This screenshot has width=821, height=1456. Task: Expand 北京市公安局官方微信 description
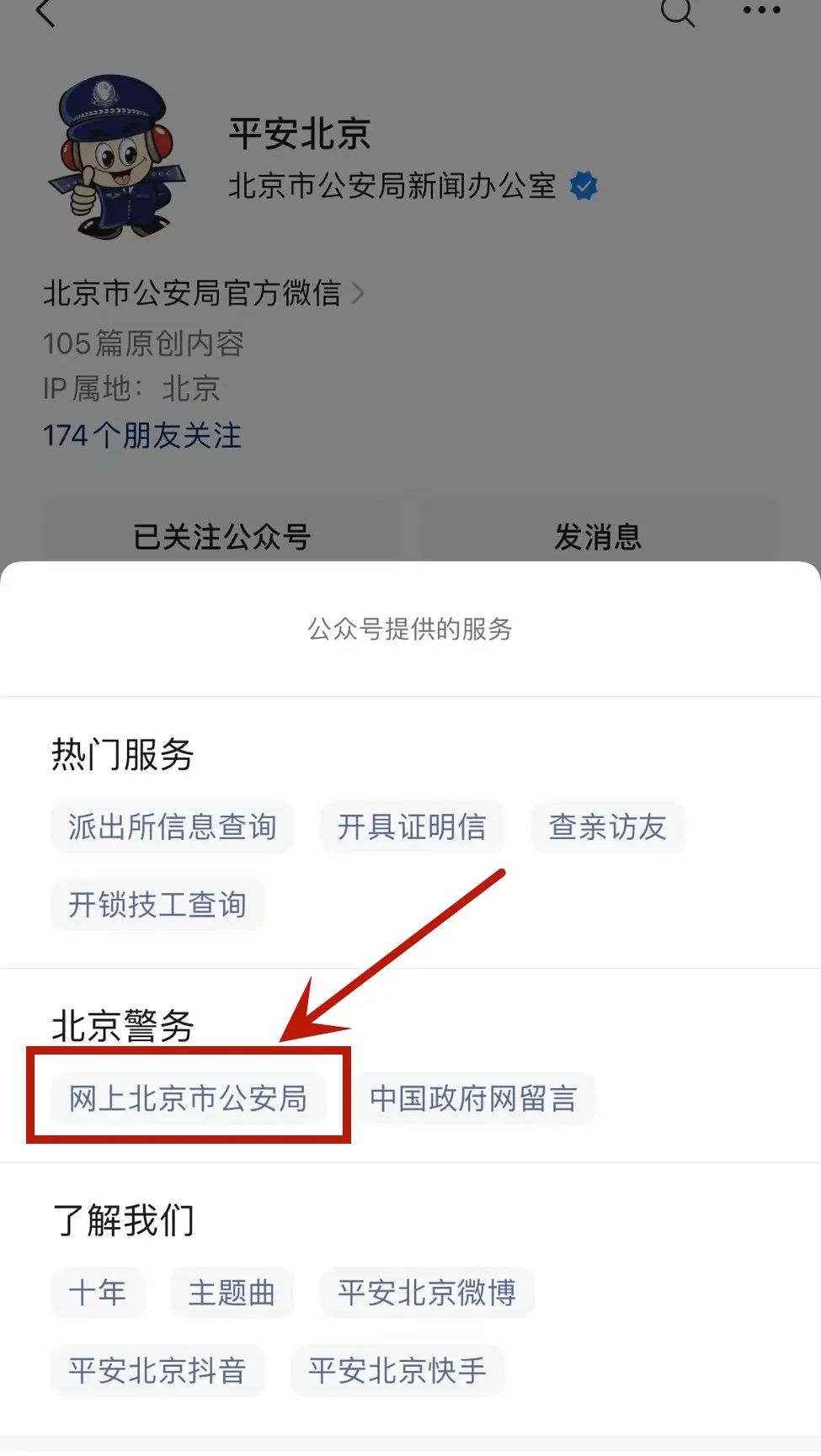point(203,293)
